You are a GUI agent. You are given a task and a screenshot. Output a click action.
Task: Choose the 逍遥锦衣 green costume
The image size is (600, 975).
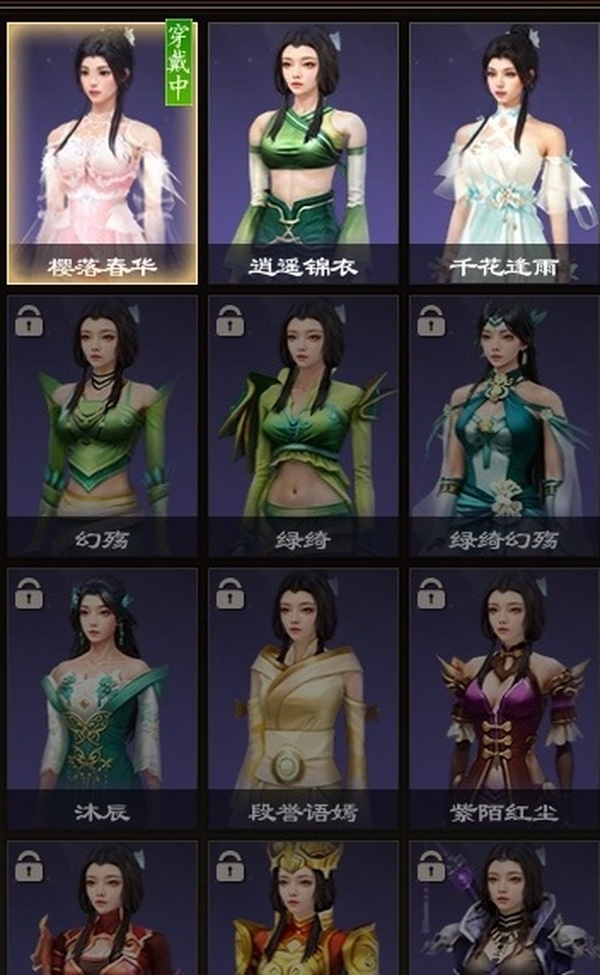tap(303, 153)
